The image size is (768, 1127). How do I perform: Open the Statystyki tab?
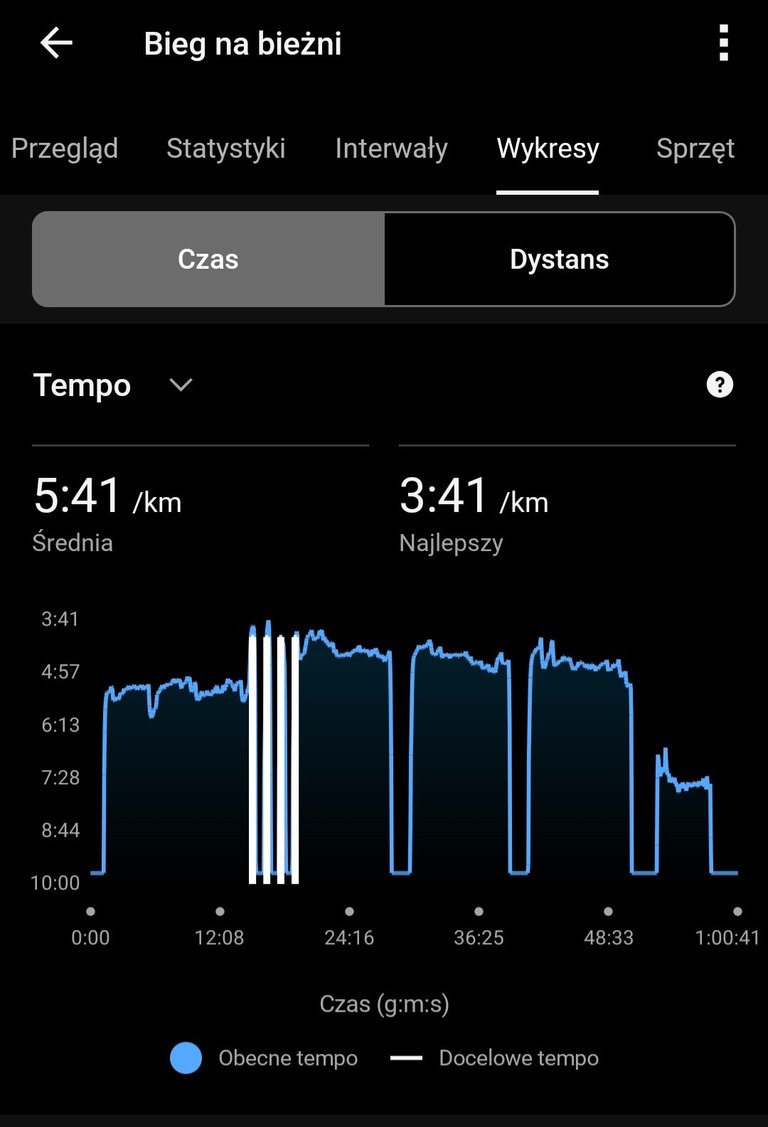(x=226, y=149)
